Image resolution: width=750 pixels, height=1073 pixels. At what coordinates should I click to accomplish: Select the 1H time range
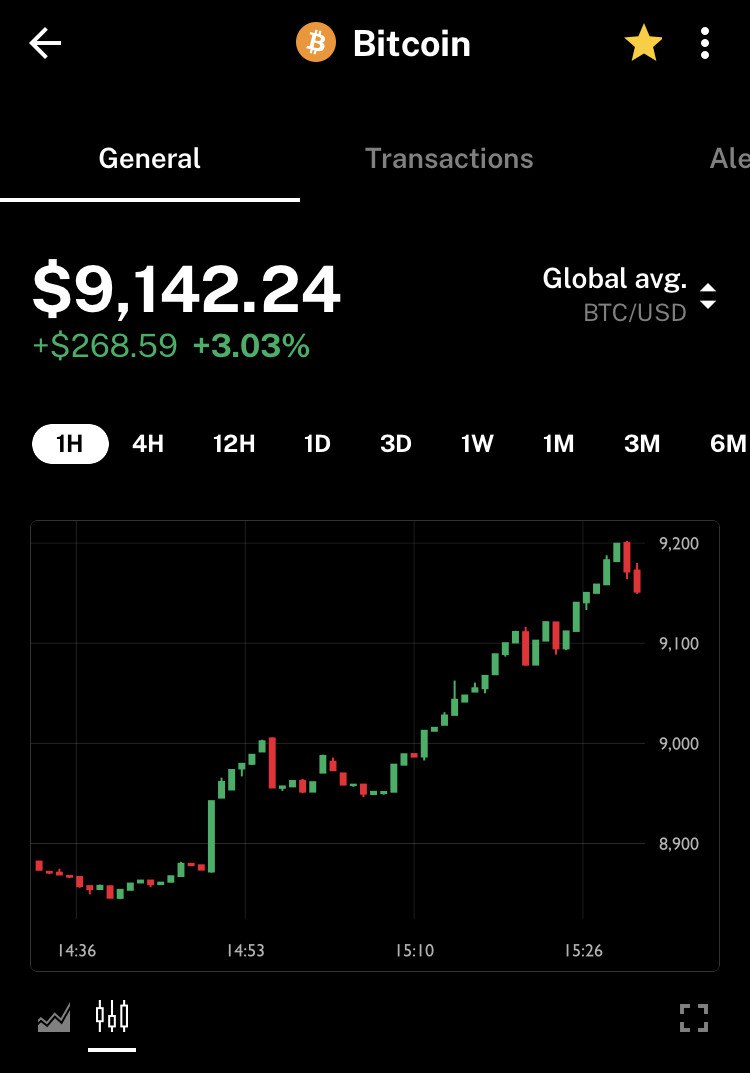(x=70, y=444)
